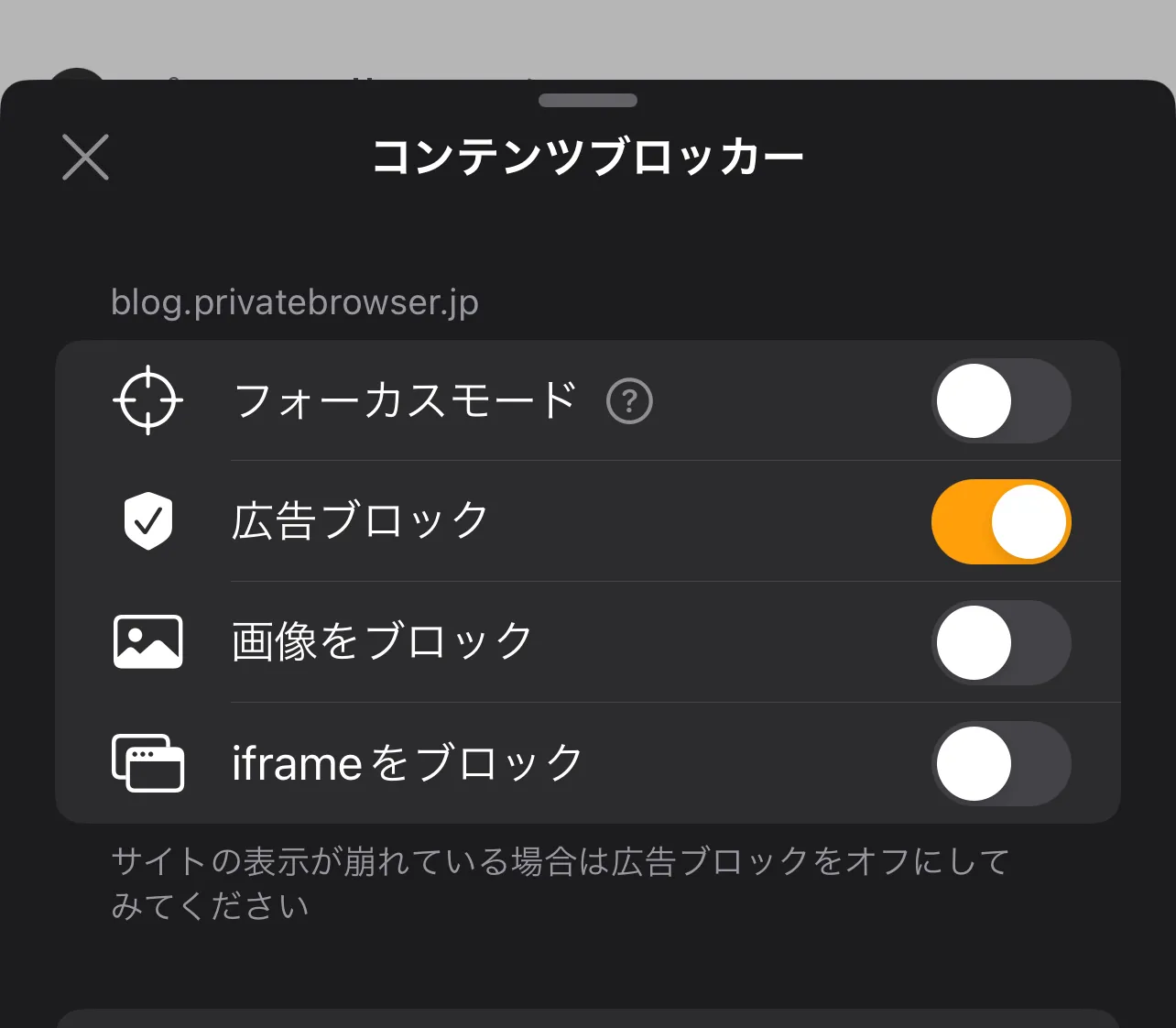Close the コンテンツブロッカー sheet

click(x=85, y=157)
